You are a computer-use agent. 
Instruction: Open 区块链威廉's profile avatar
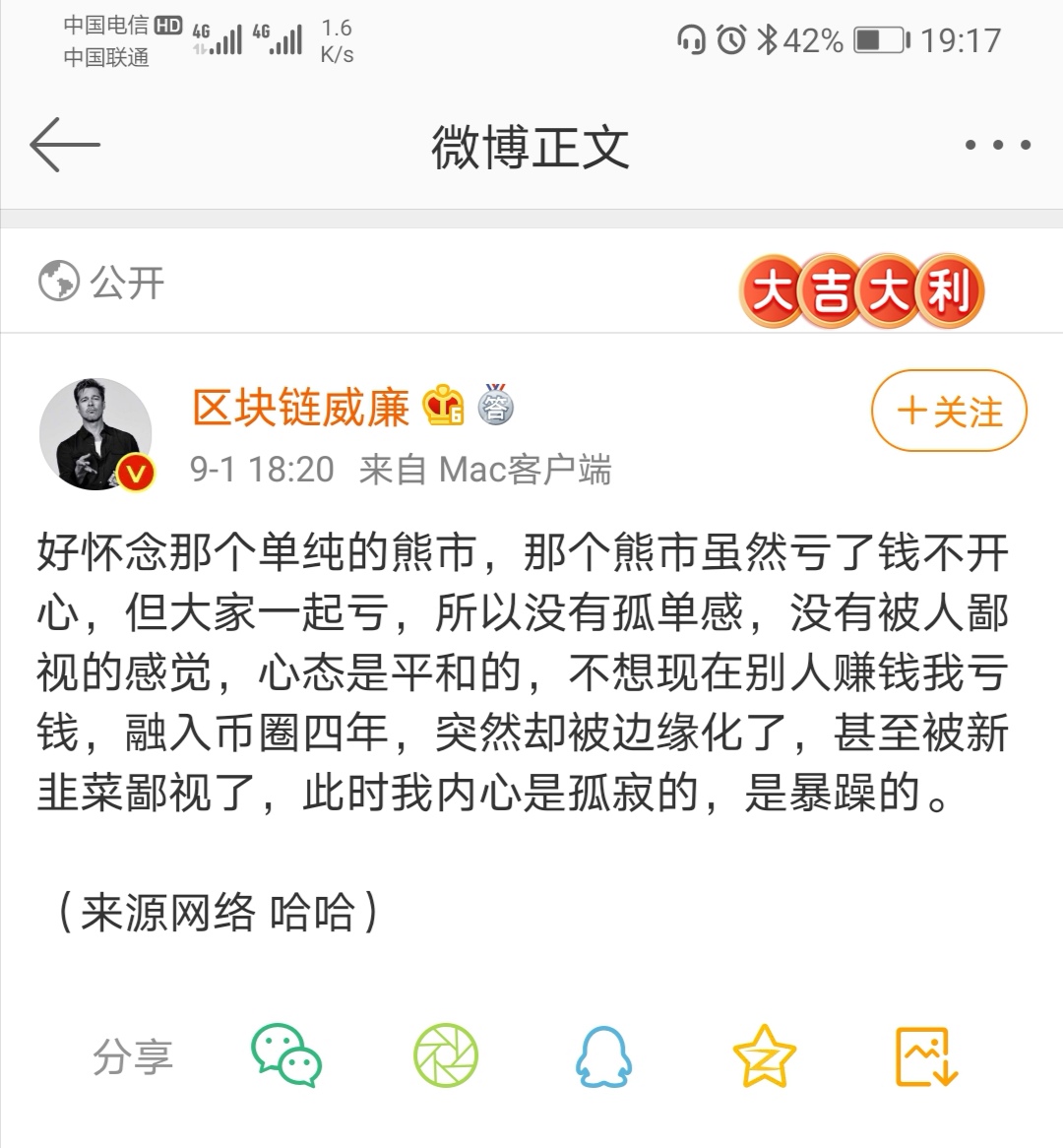(x=96, y=433)
